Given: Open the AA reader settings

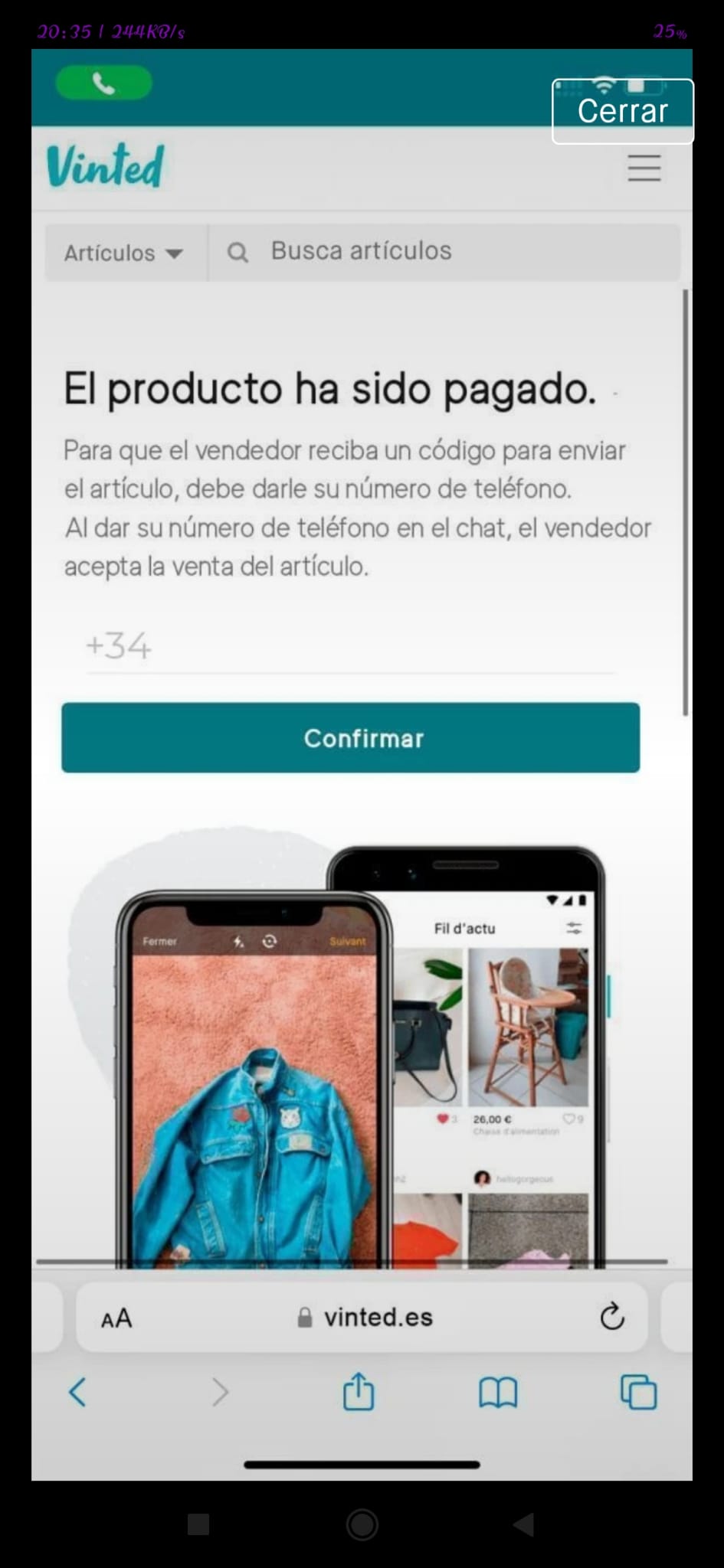Looking at the screenshot, I should pos(116,1318).
